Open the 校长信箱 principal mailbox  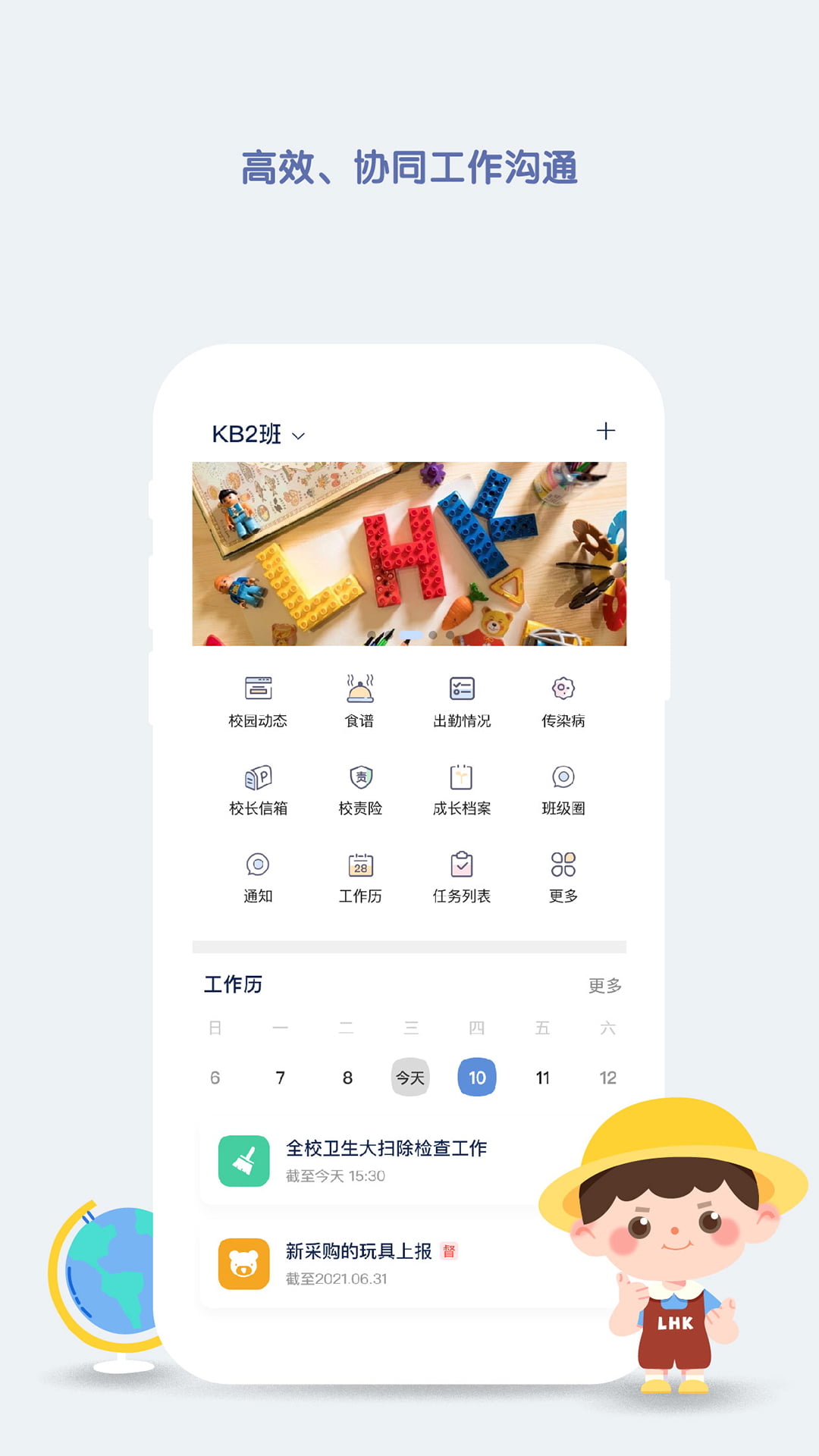258,789
